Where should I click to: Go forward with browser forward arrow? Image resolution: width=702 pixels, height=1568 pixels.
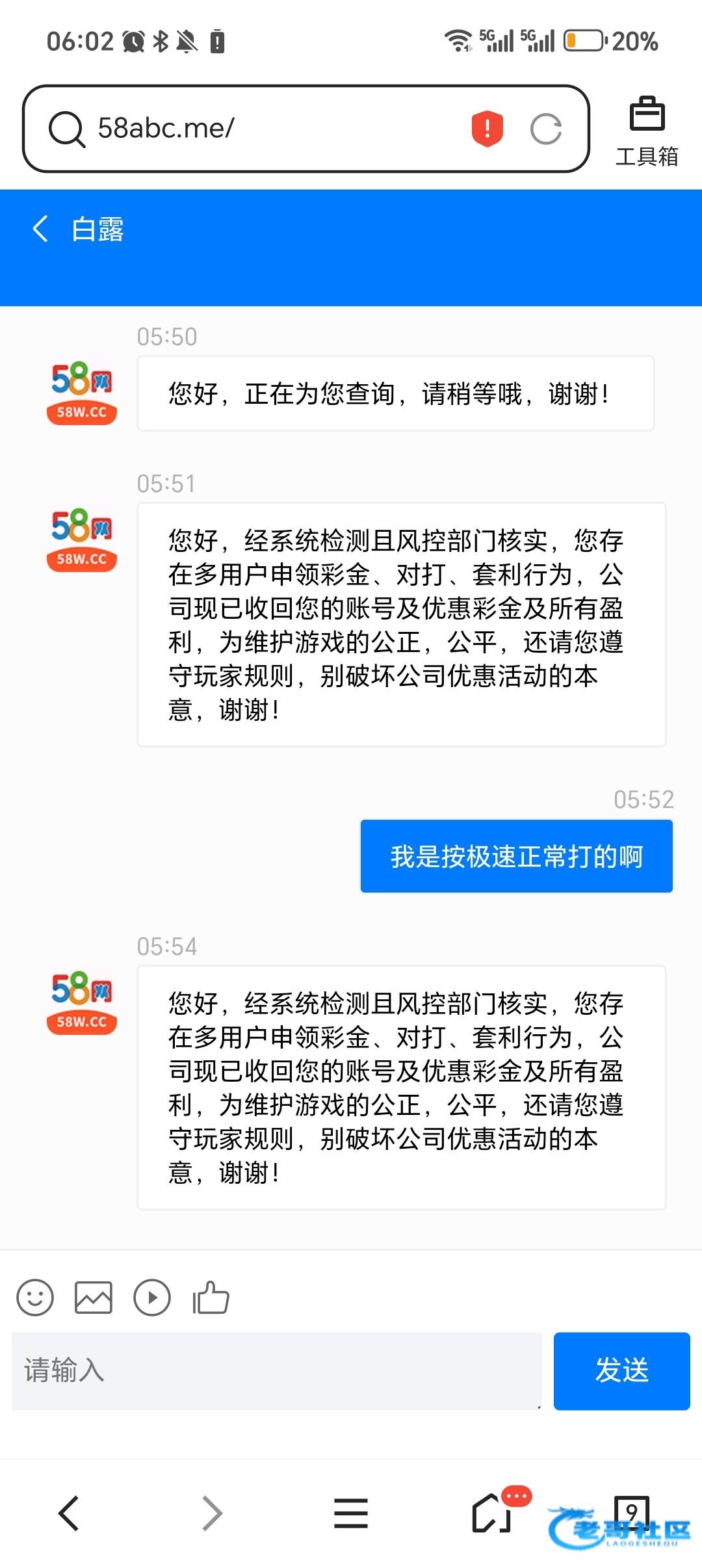tap(211, 1513)
